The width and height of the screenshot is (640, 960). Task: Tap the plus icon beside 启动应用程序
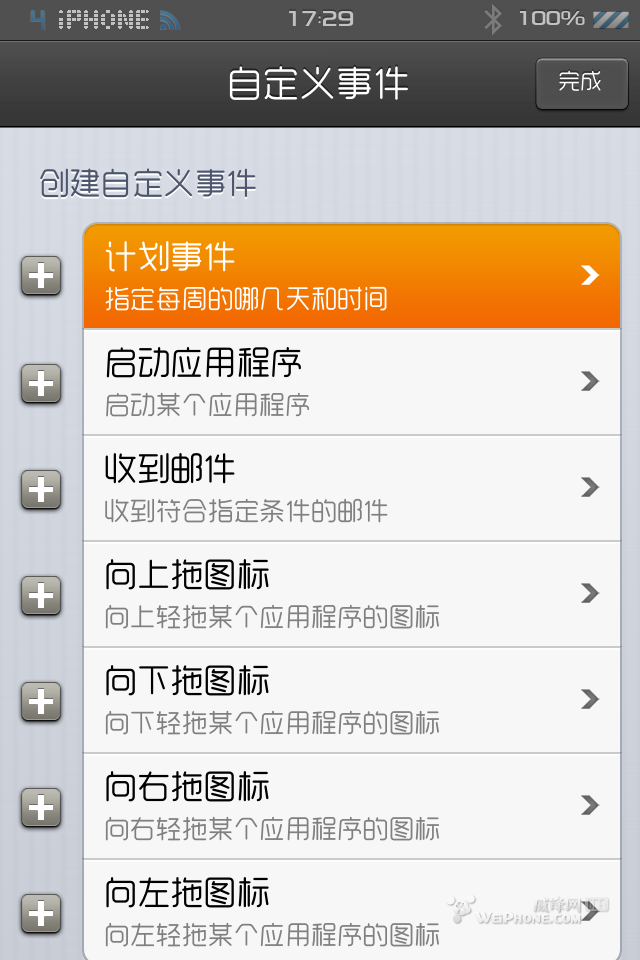pyautogui.click(x=41, y=383)
